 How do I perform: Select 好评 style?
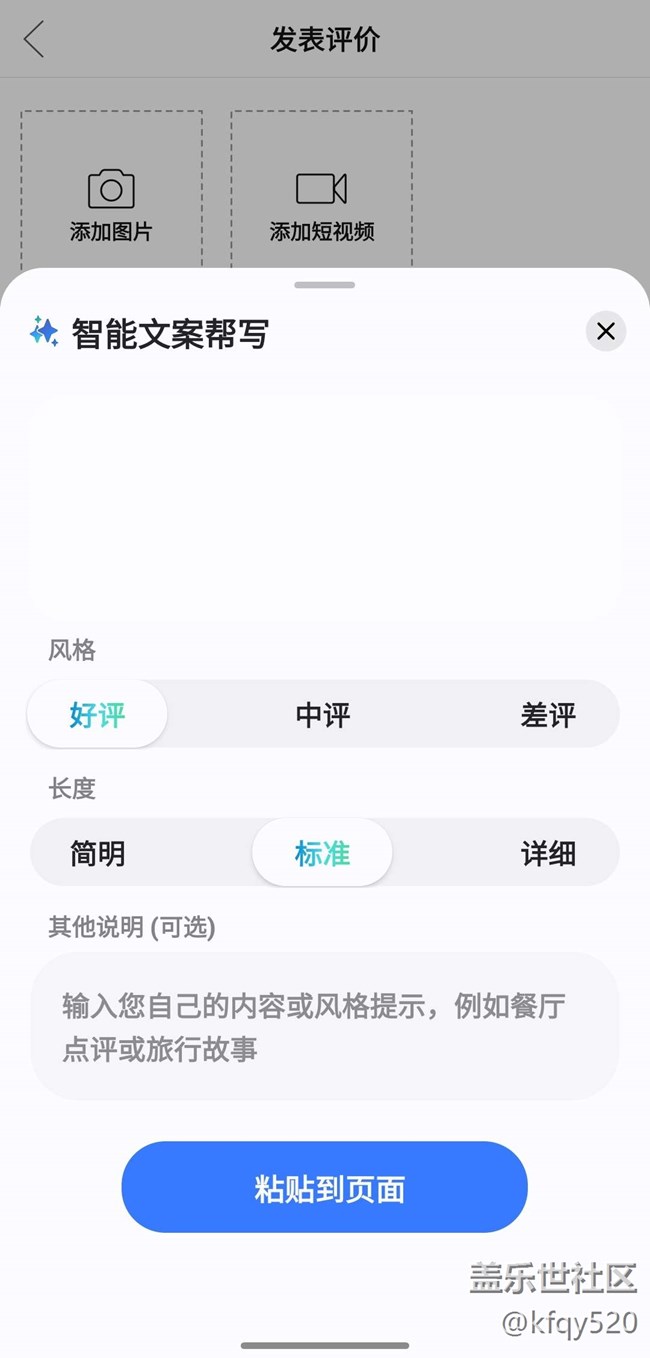[x=97, y=715]
